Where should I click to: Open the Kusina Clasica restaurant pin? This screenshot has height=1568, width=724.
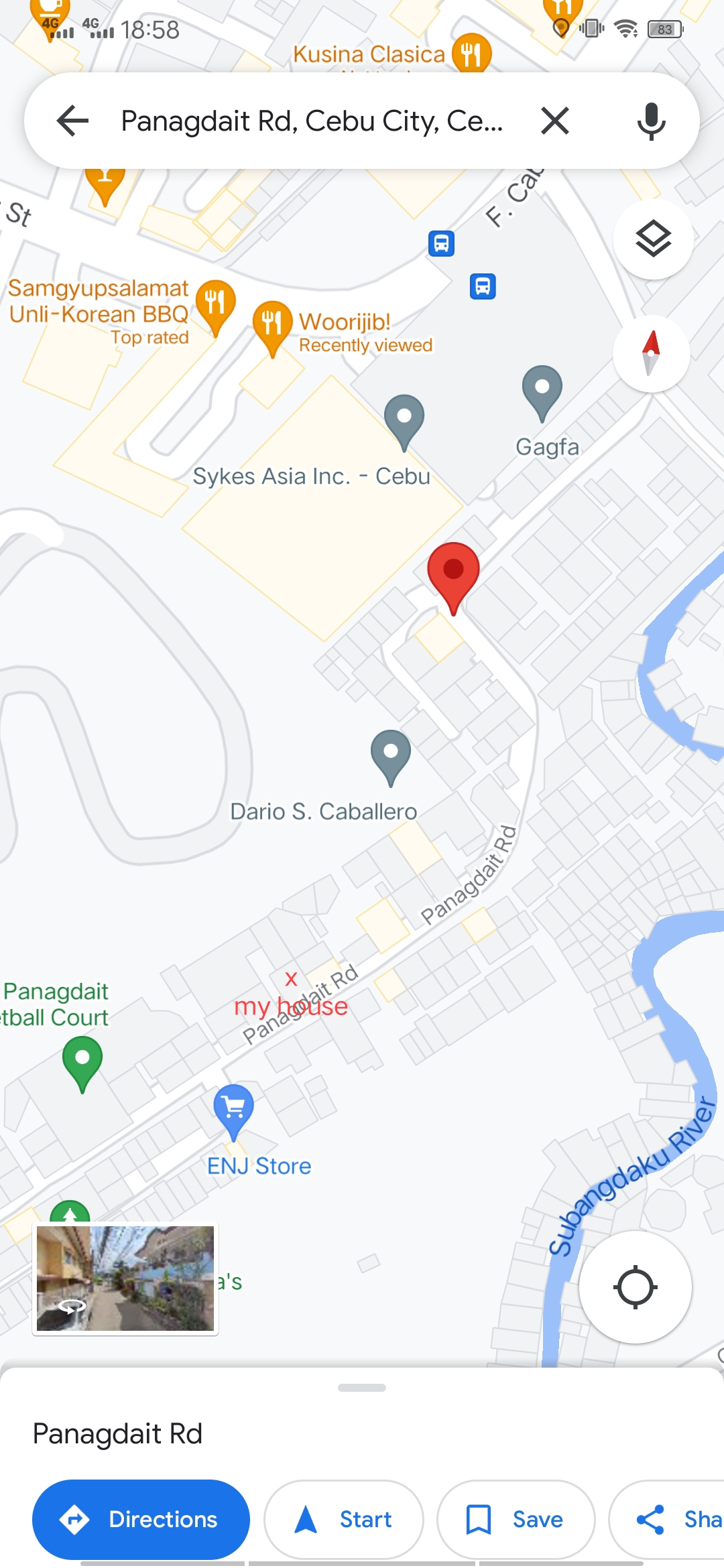[x=471, y=52]
